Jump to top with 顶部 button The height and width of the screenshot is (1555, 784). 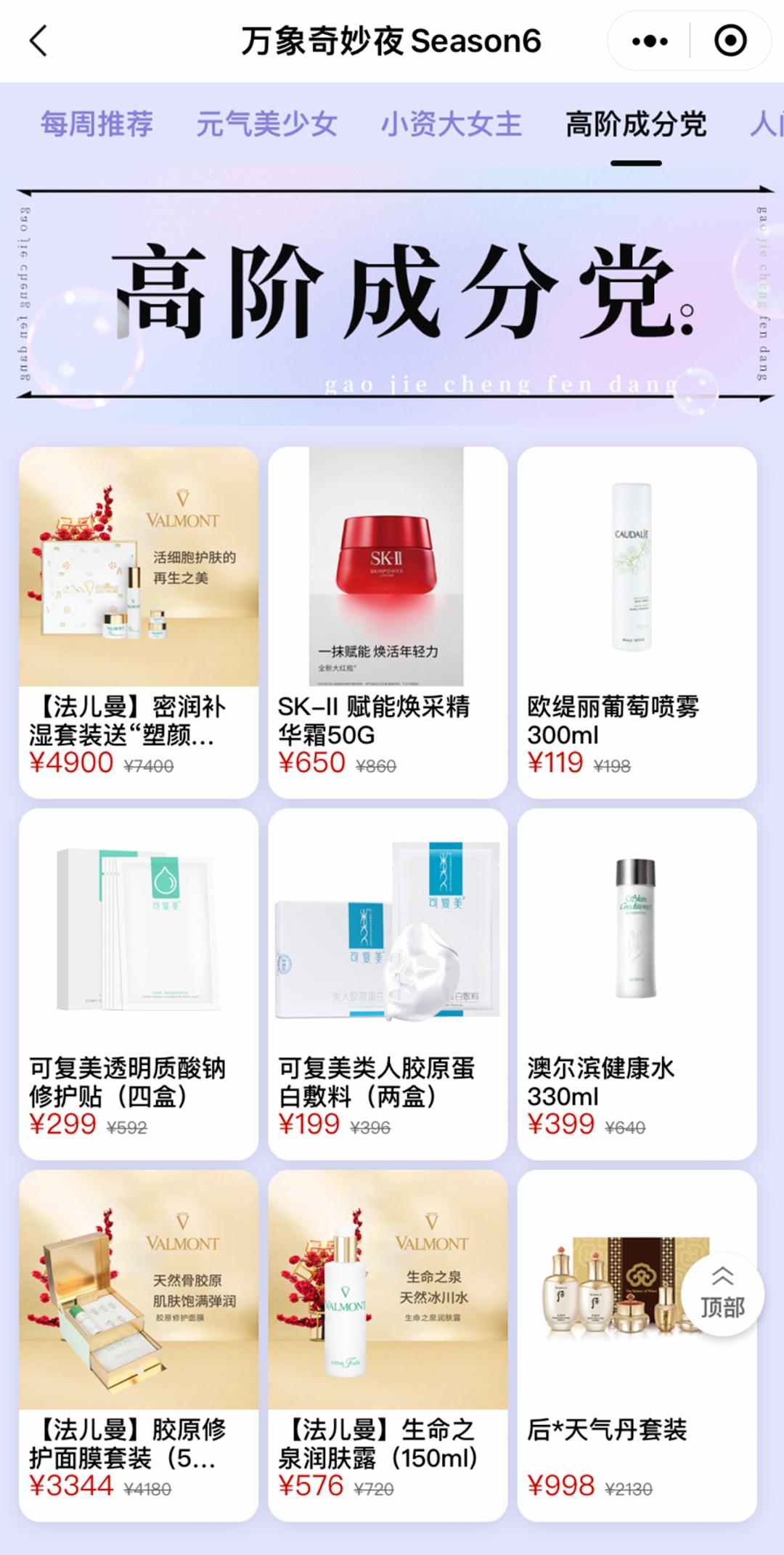(x=722, y=1294)
